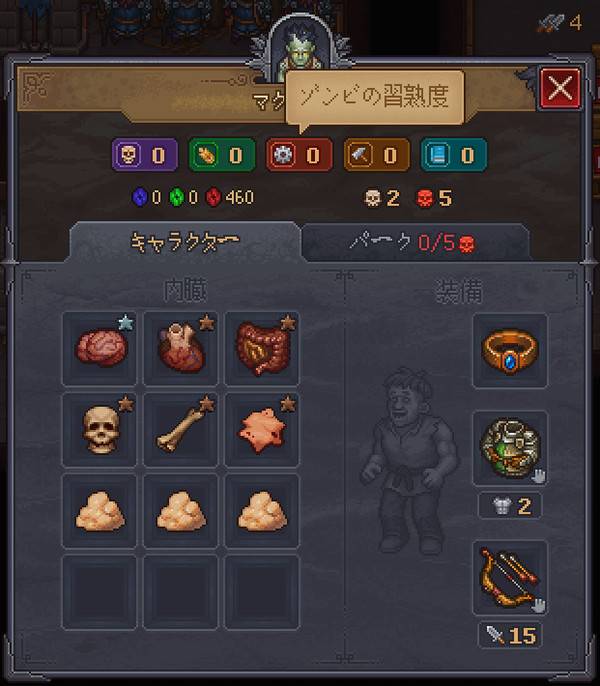This screenshot has width=600, height=686.
Task: Tap the orange hammer crafting badge
Action: 377,155
